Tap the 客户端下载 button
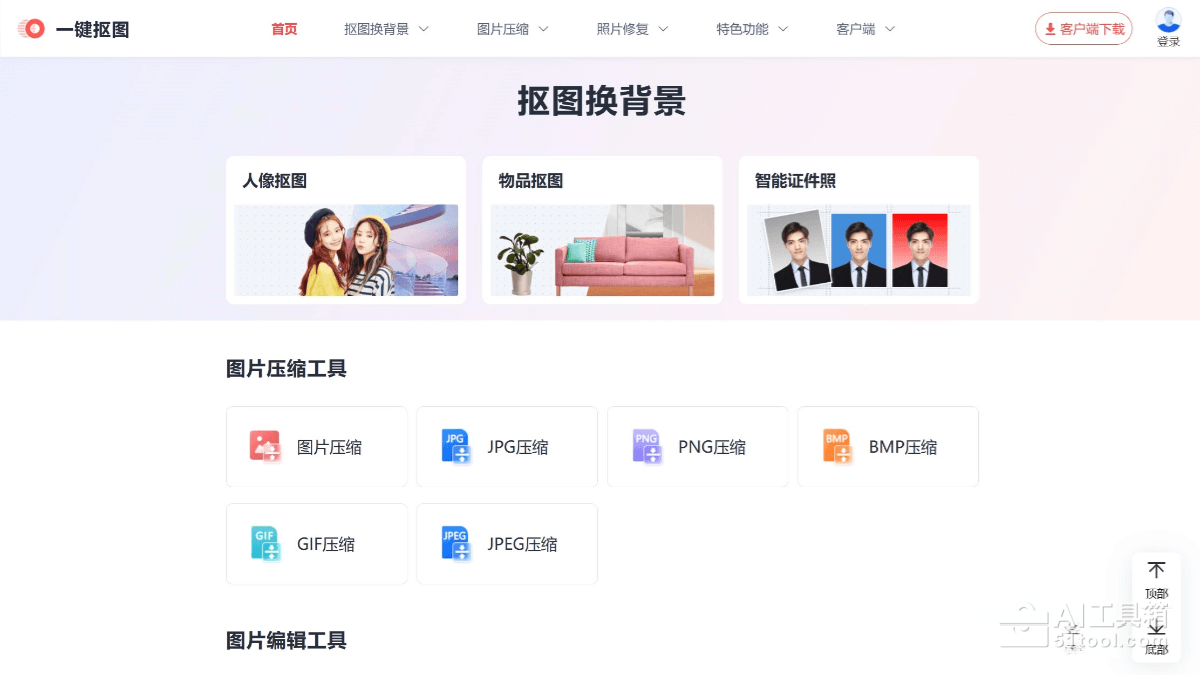Viewport: 1200px width, 675px height. [x=1083, y=29]
